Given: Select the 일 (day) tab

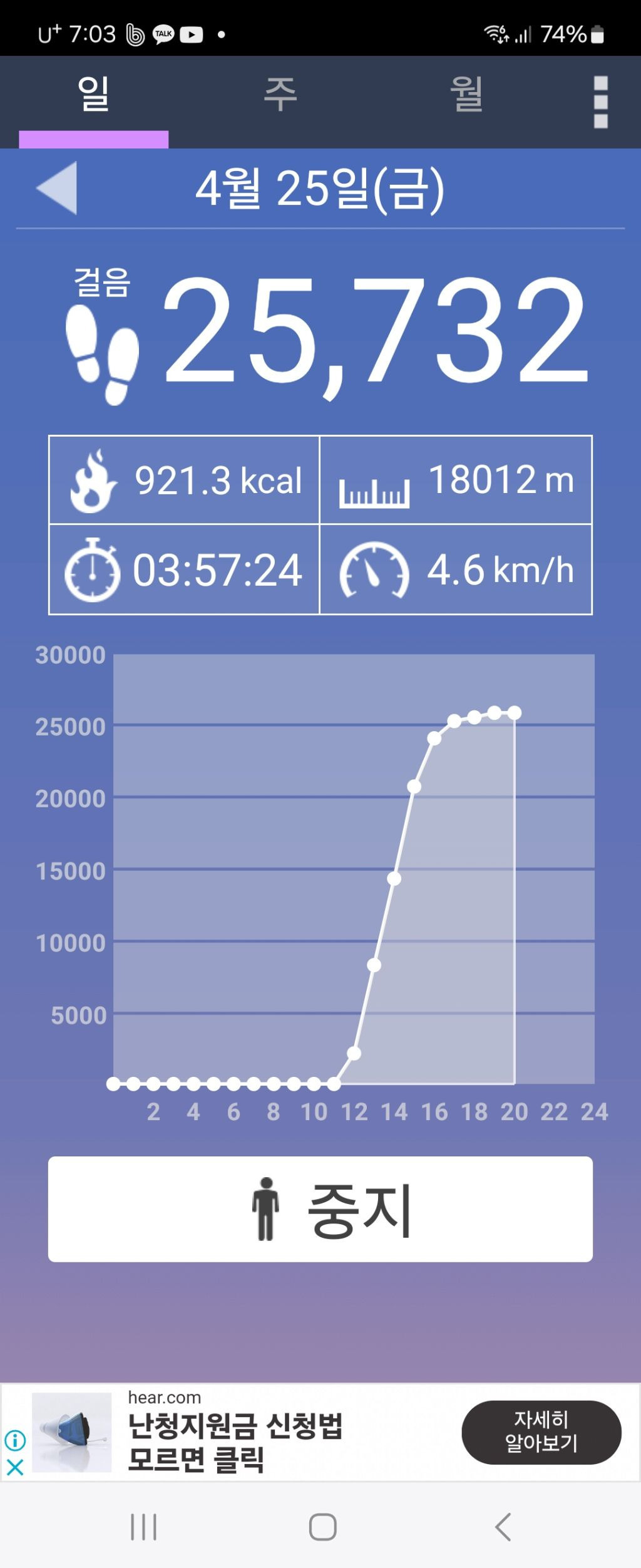Looking at the screenshot, I should click(x=93, y=96).
